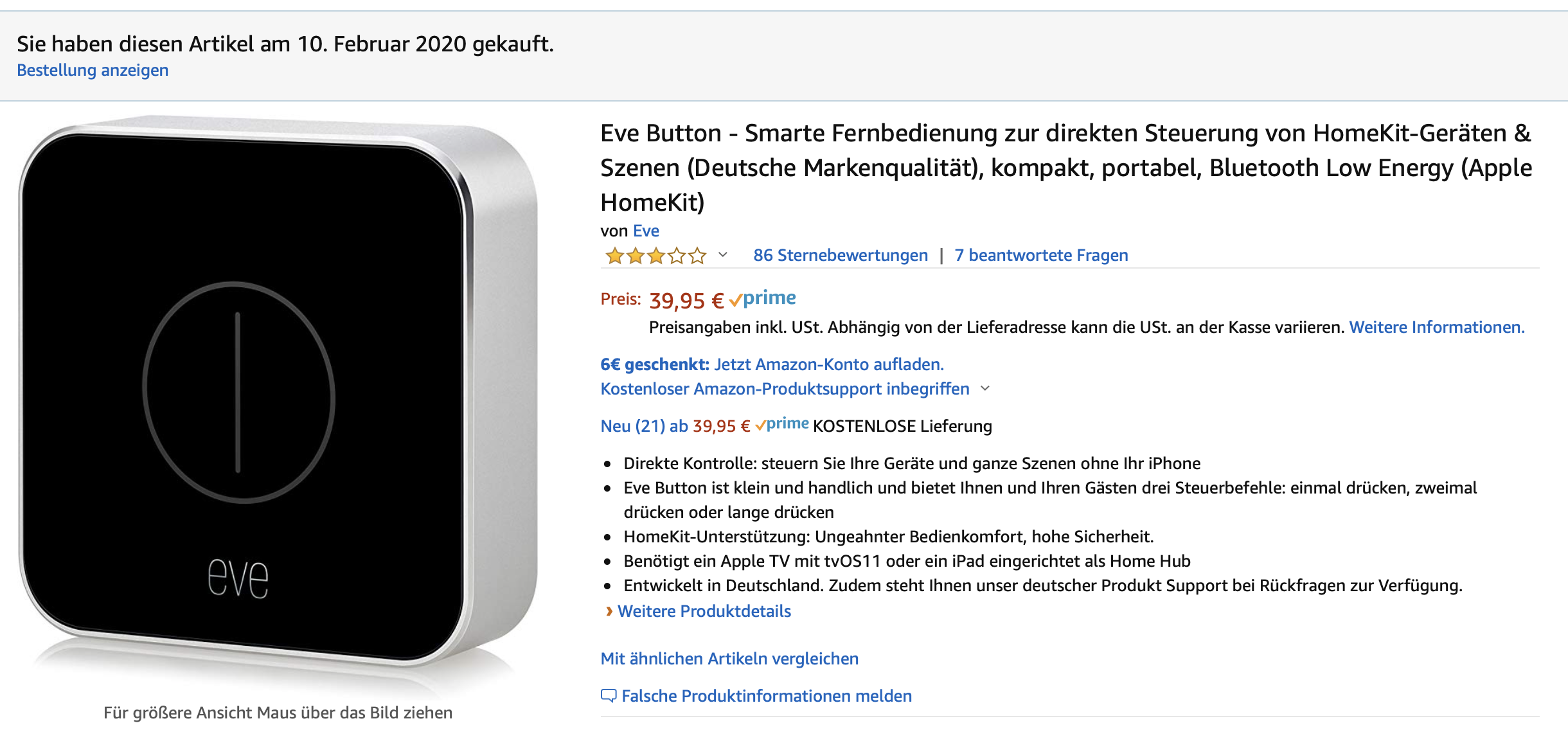View Neu (21) offers ab 39,95 €
This screenshot has width=1568, height=730.
pos(675,426)
